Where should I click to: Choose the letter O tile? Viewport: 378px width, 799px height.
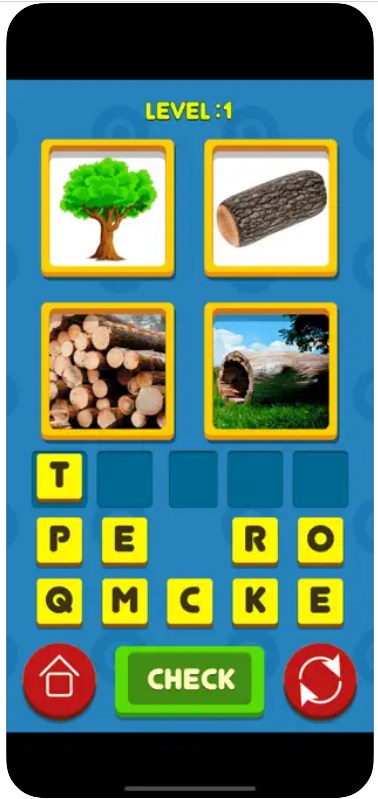coord(320,542)
